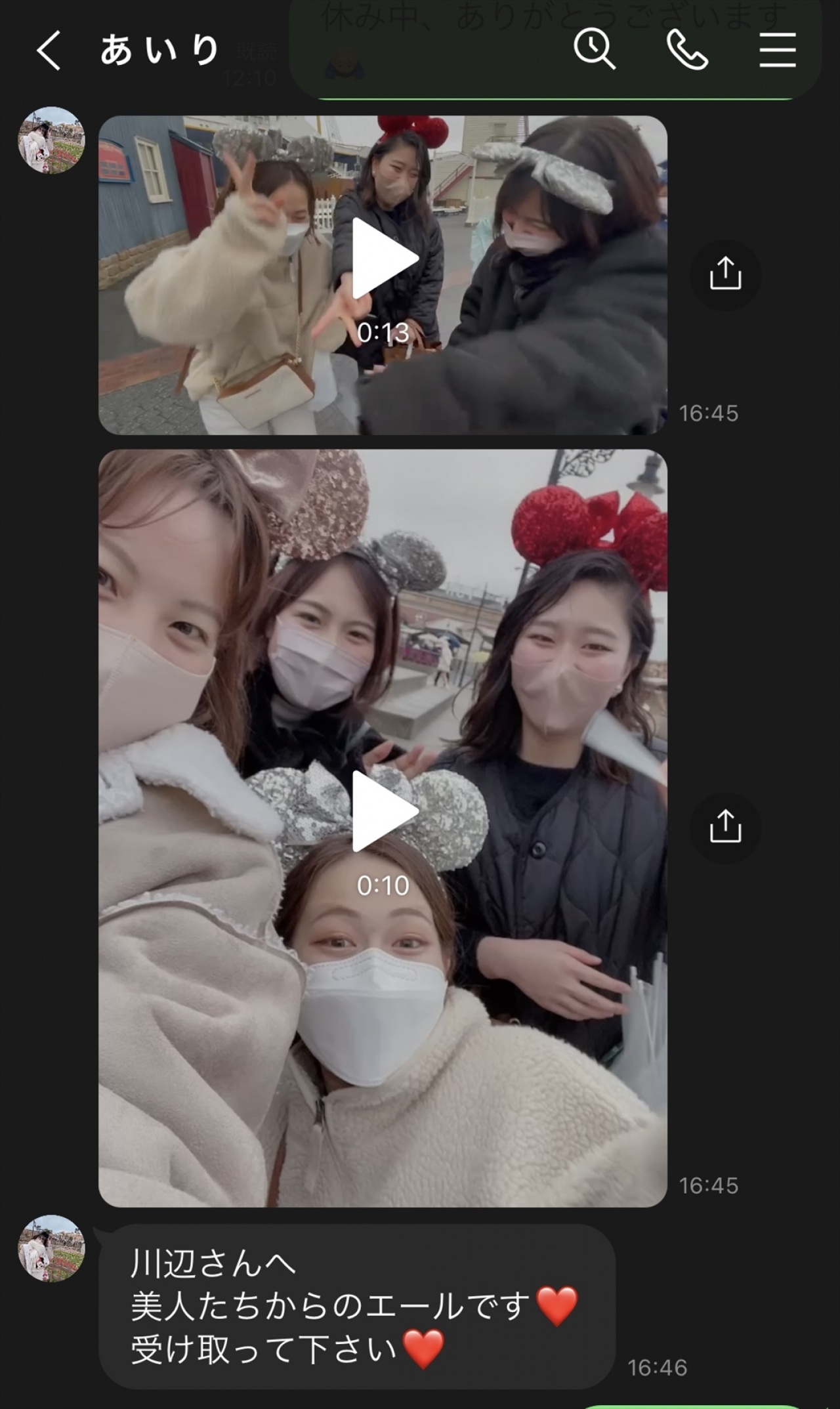840x1409 pixels.
Task: Open あいり's profile picture beside the first video
Action: [51, 140]
